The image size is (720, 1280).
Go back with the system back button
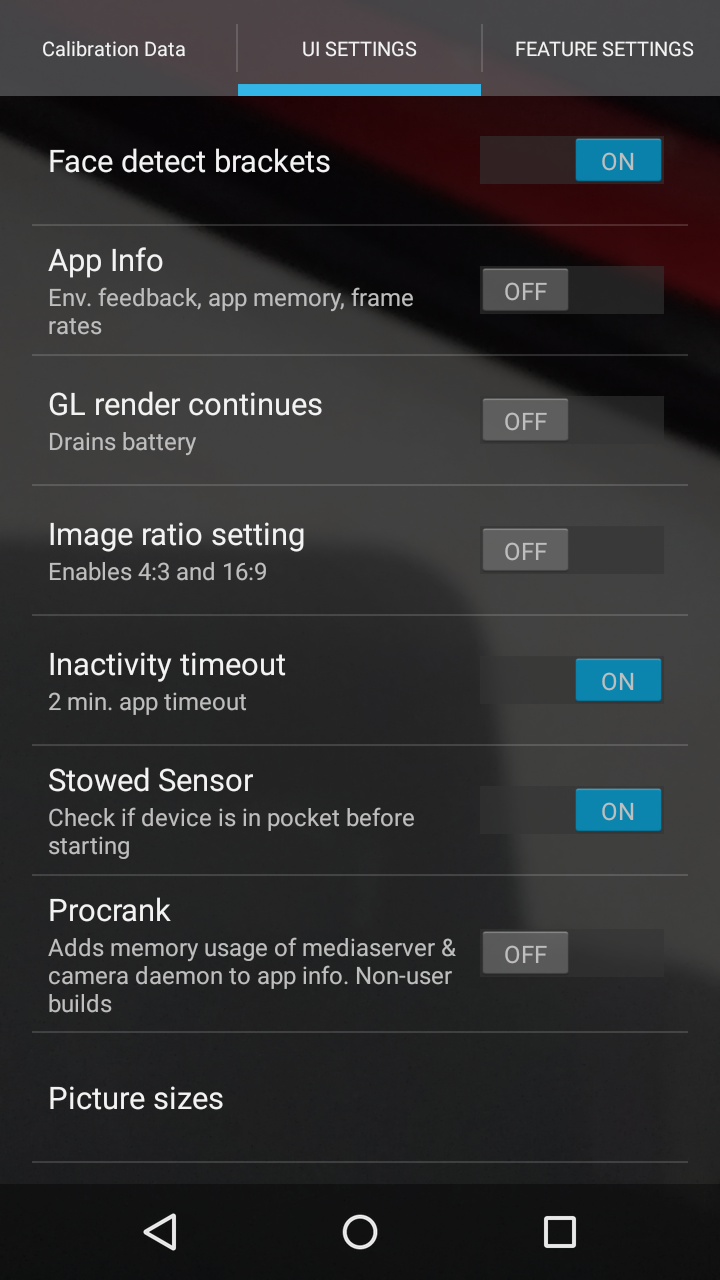coord(160,1232)
